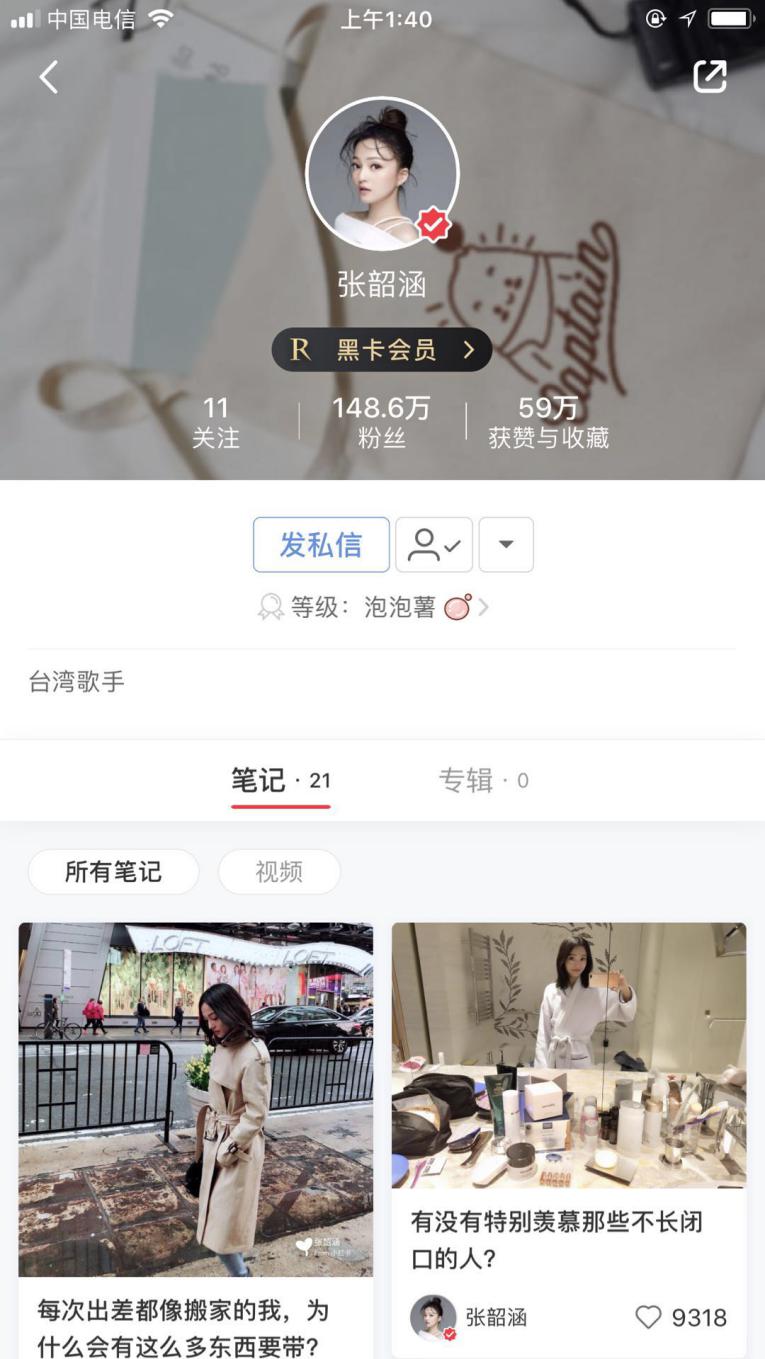Open the share icon at top right
Image resolution: width=765 pixels, height=1359 pixels.
(712, 76)
